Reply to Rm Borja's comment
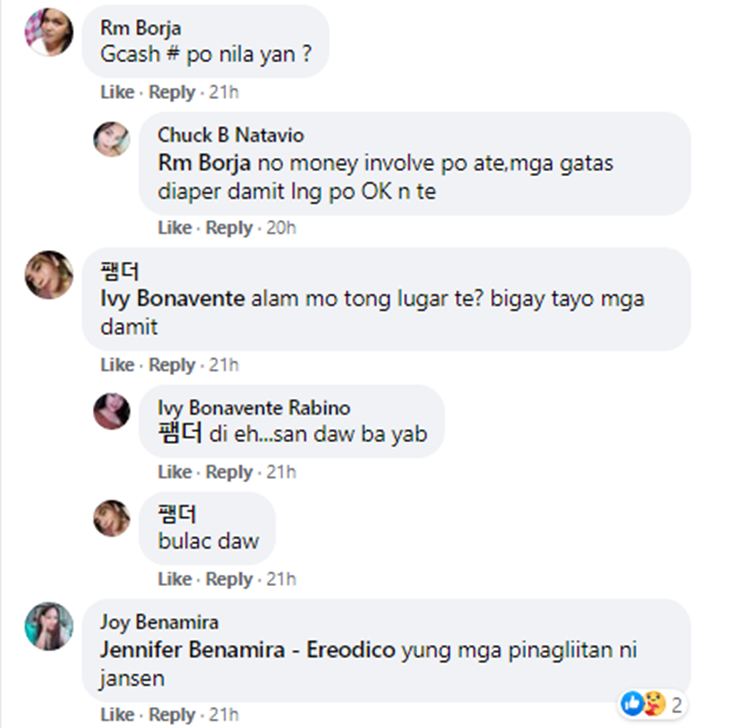Image resolution: width=750 pixels, height=728 pixels. click(172, 92)
